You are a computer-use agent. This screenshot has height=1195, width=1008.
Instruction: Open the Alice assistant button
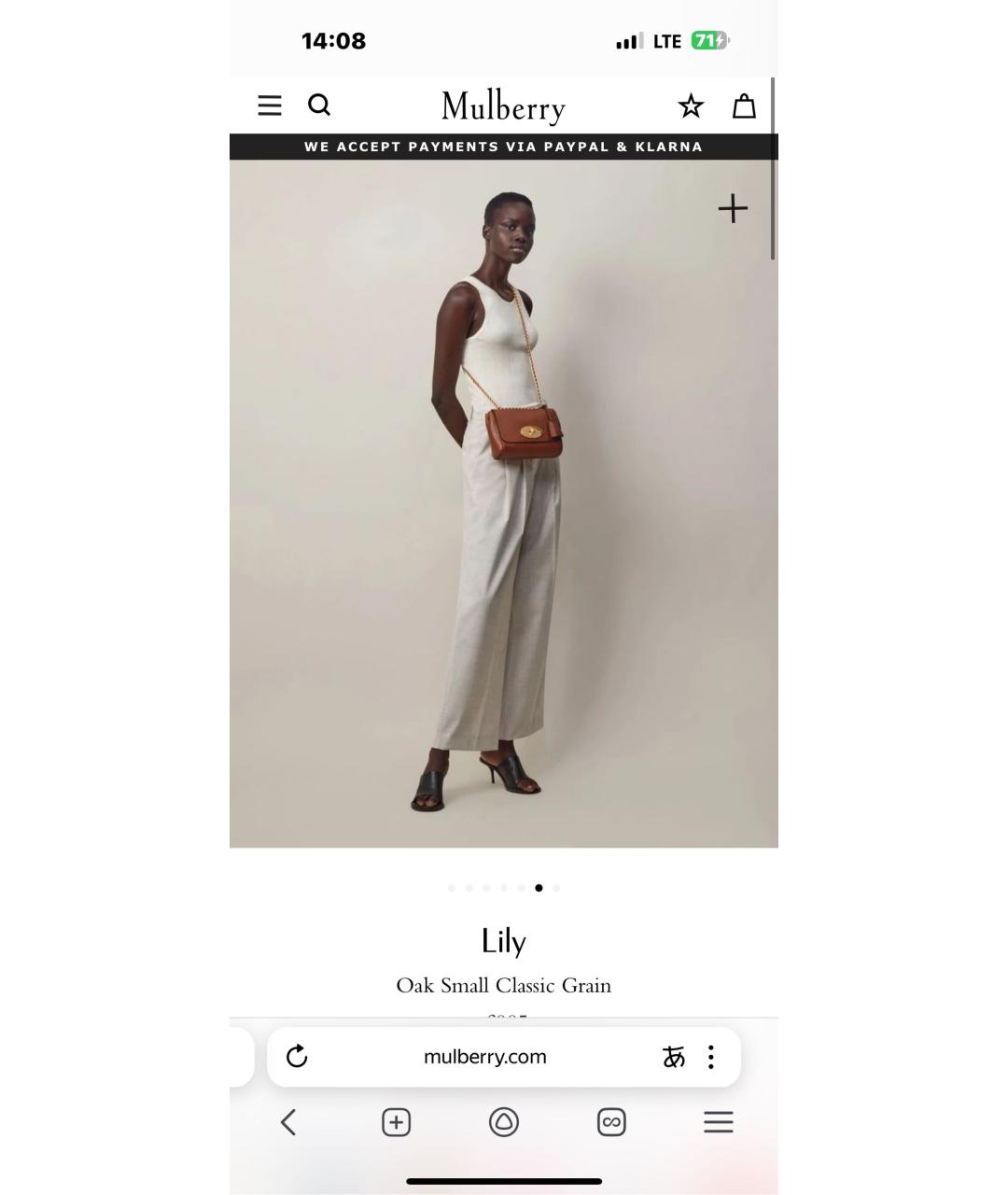point(504,1122)
